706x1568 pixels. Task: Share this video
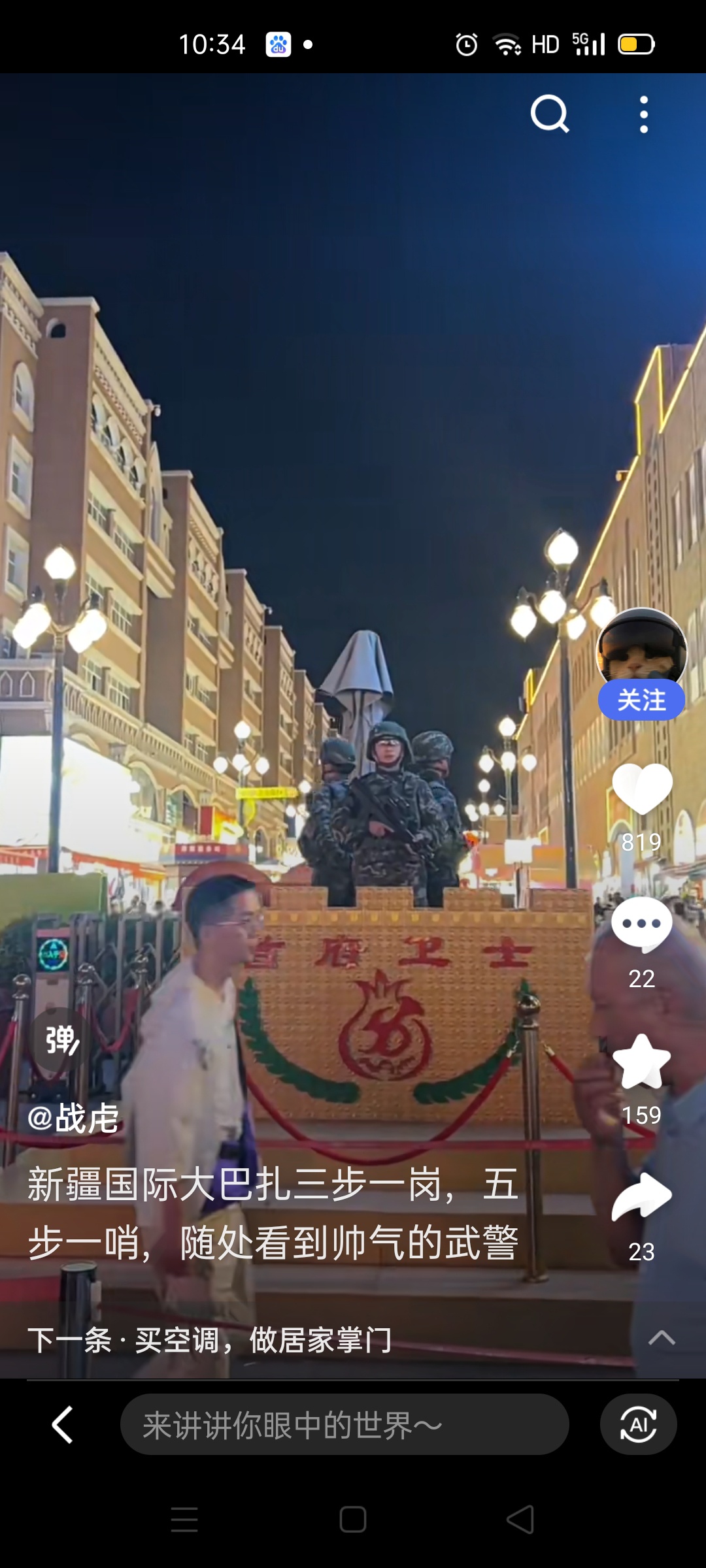[641, 1198]
